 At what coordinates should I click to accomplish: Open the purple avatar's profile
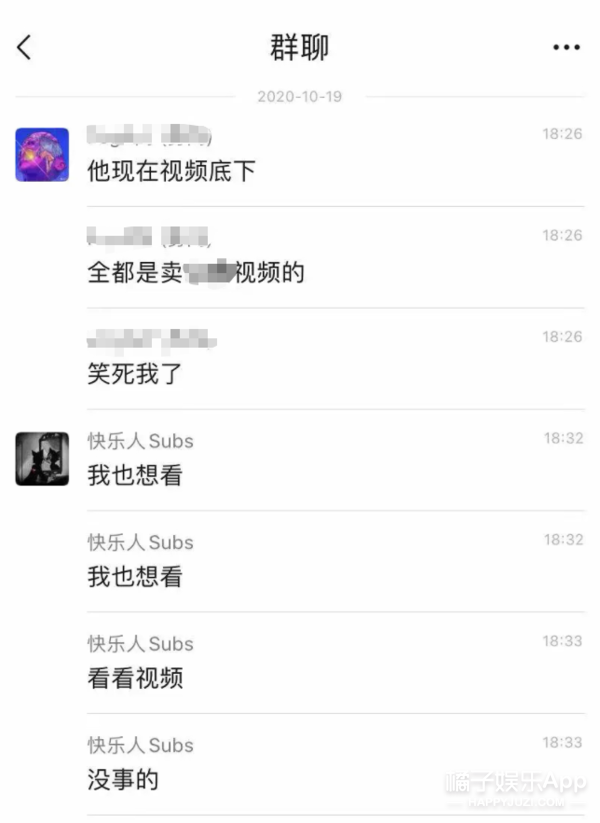click(42, 155)
